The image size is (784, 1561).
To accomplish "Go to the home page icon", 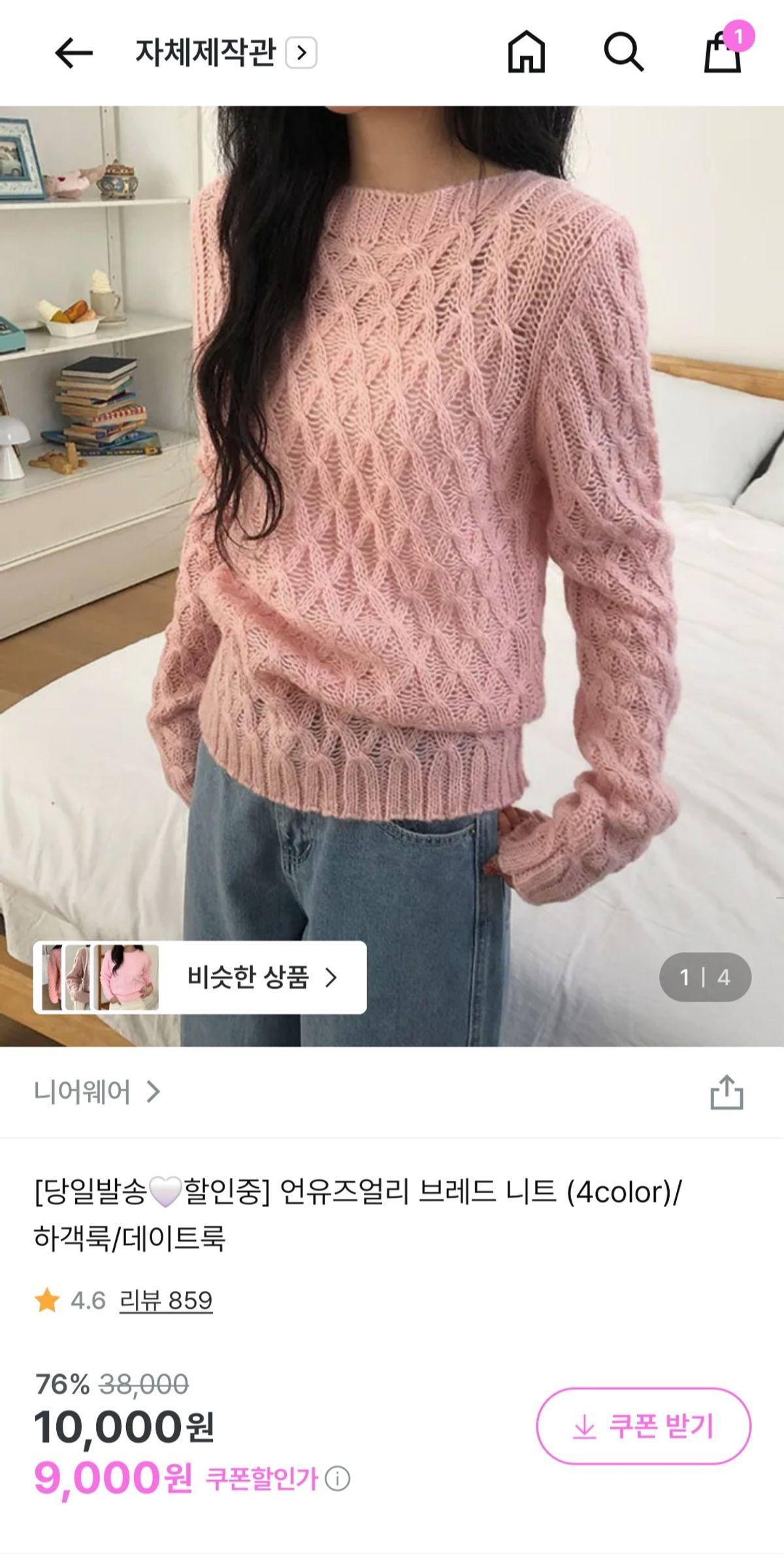I will (x=526, y=52).
